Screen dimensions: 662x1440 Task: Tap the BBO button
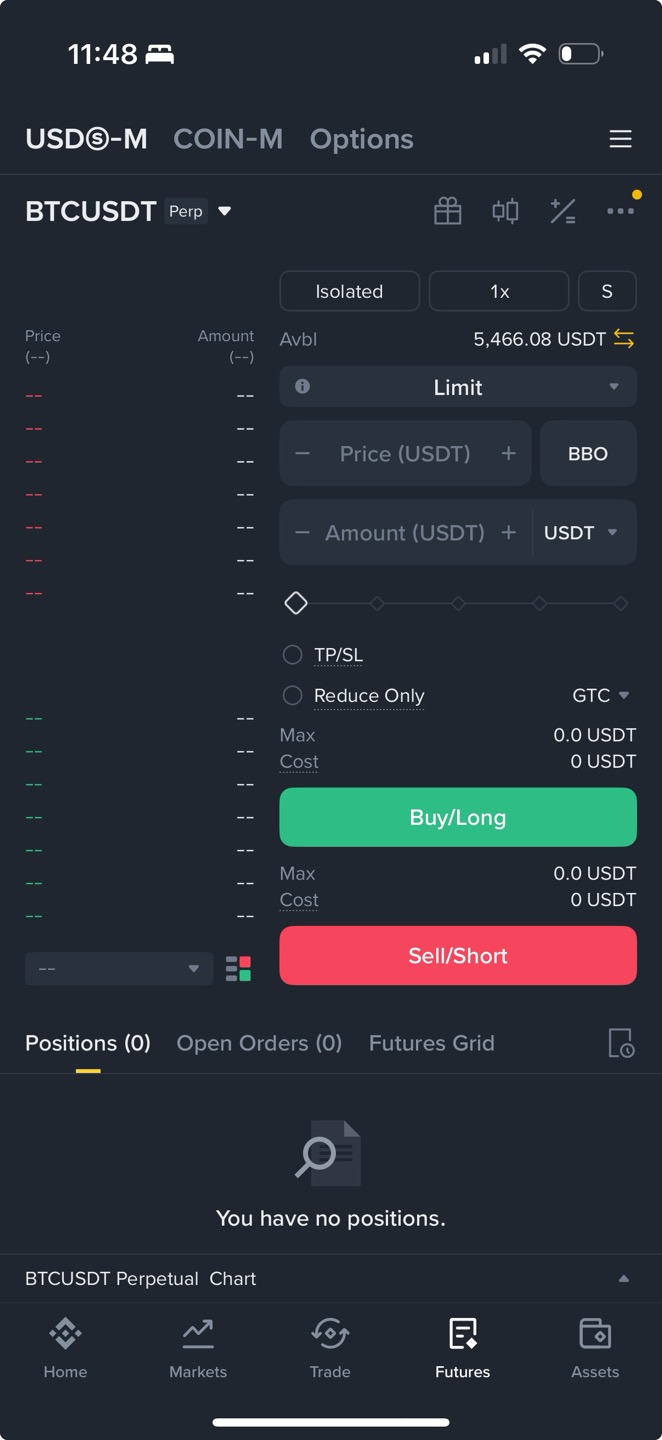588,454
